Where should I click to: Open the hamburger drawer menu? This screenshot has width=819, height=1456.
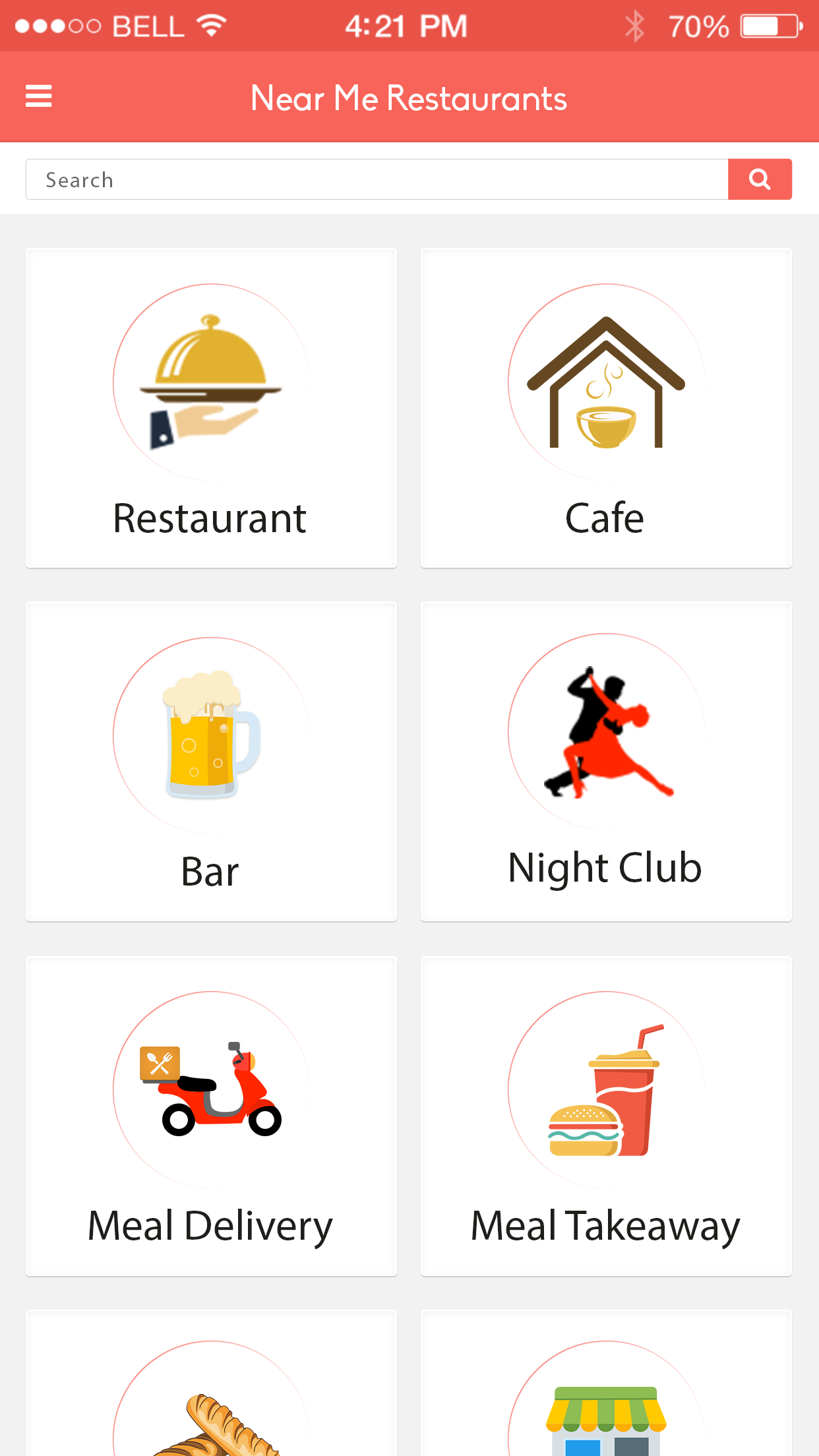pyautogui.click(x=38, y=96)
